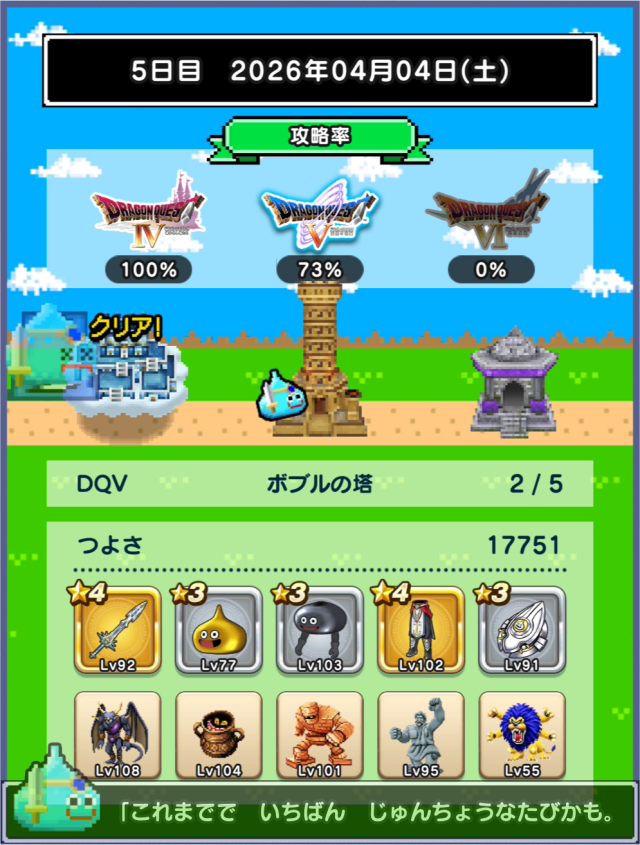This screenshot has height=845, width=640.
Task: Open the stone statue monster Lv95
Action: pyautogui.click(x=421, y=735)
